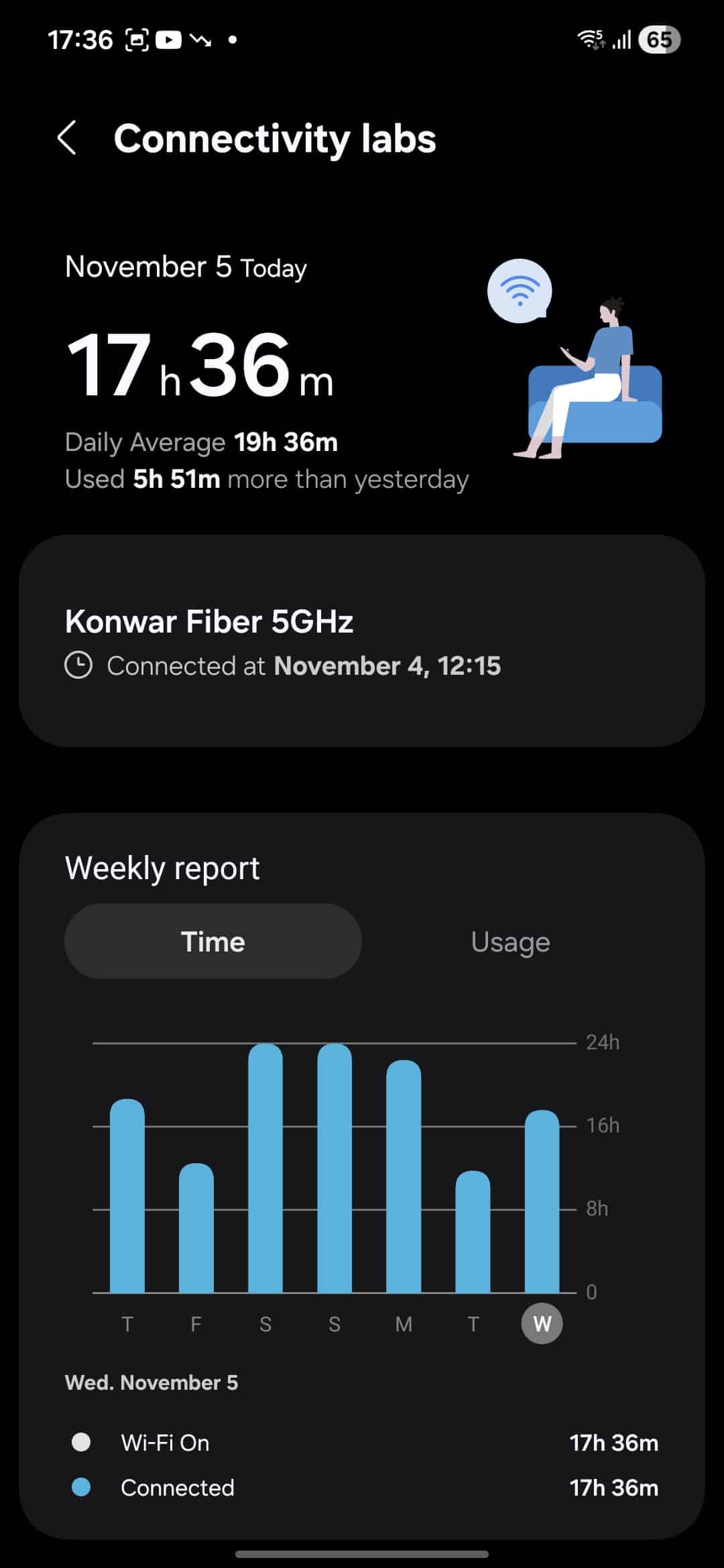Select the Time tab in weekly report

(x=213, y=941)
